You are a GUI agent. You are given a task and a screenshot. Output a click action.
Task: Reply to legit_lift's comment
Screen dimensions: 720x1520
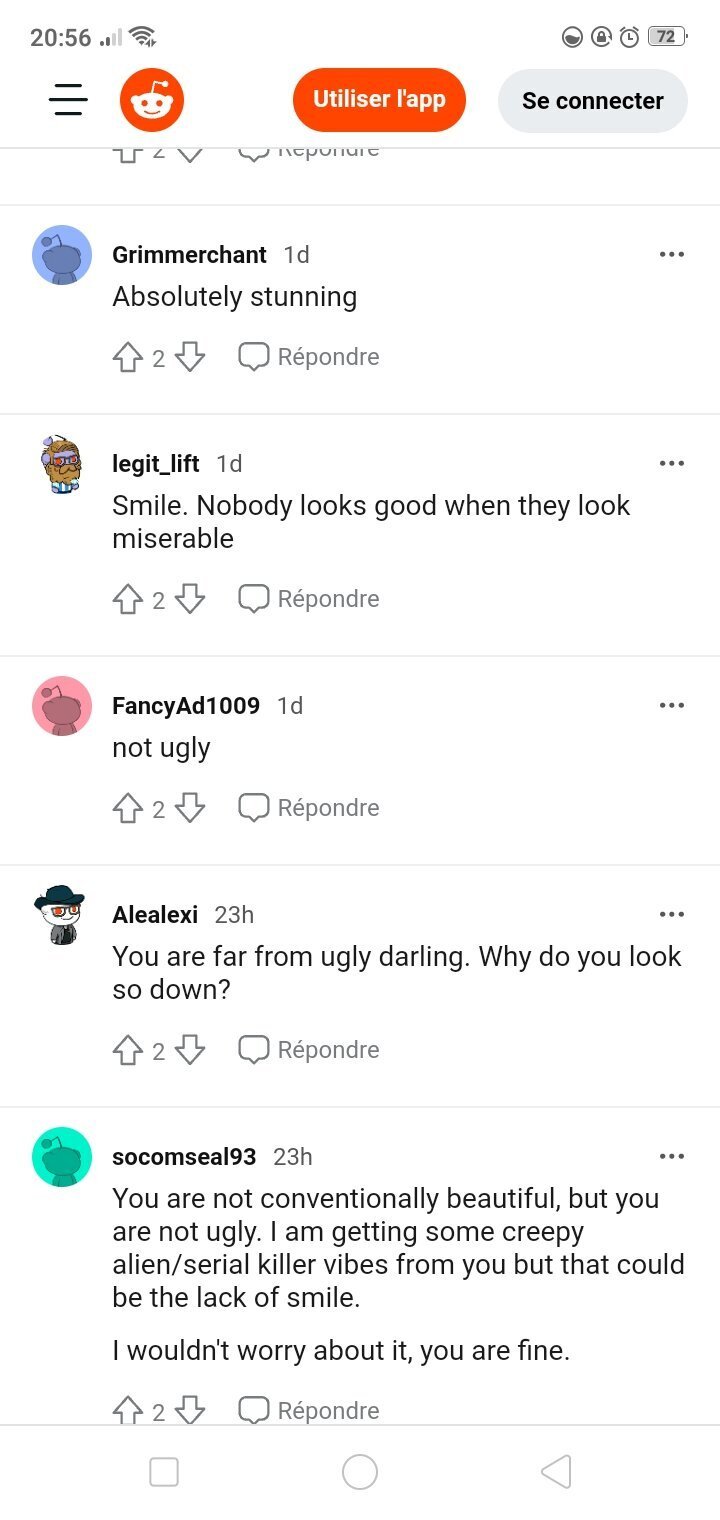309,599
